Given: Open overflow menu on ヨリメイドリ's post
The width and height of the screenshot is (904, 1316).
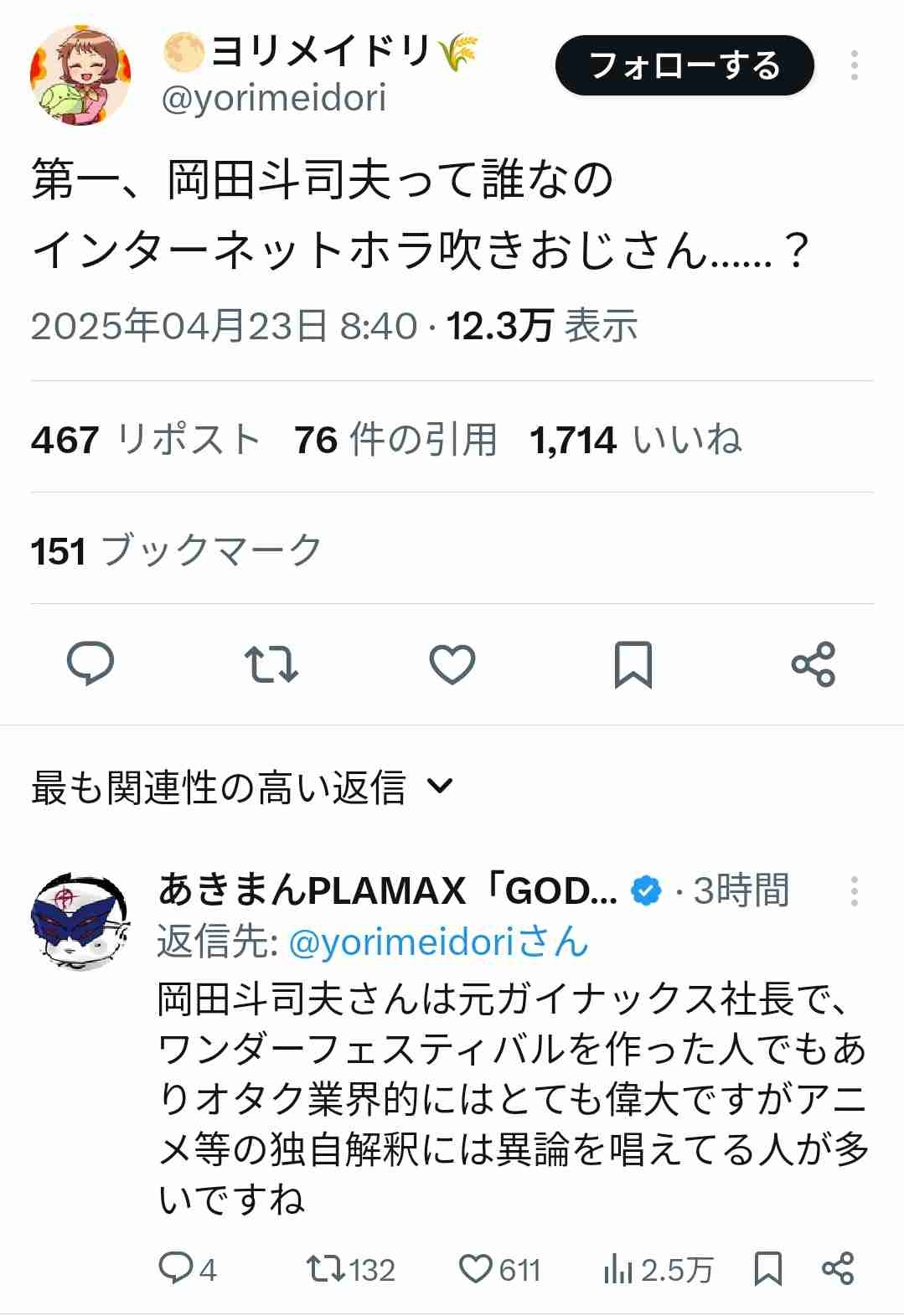Looking at the screenshot, I should point(854,65).
